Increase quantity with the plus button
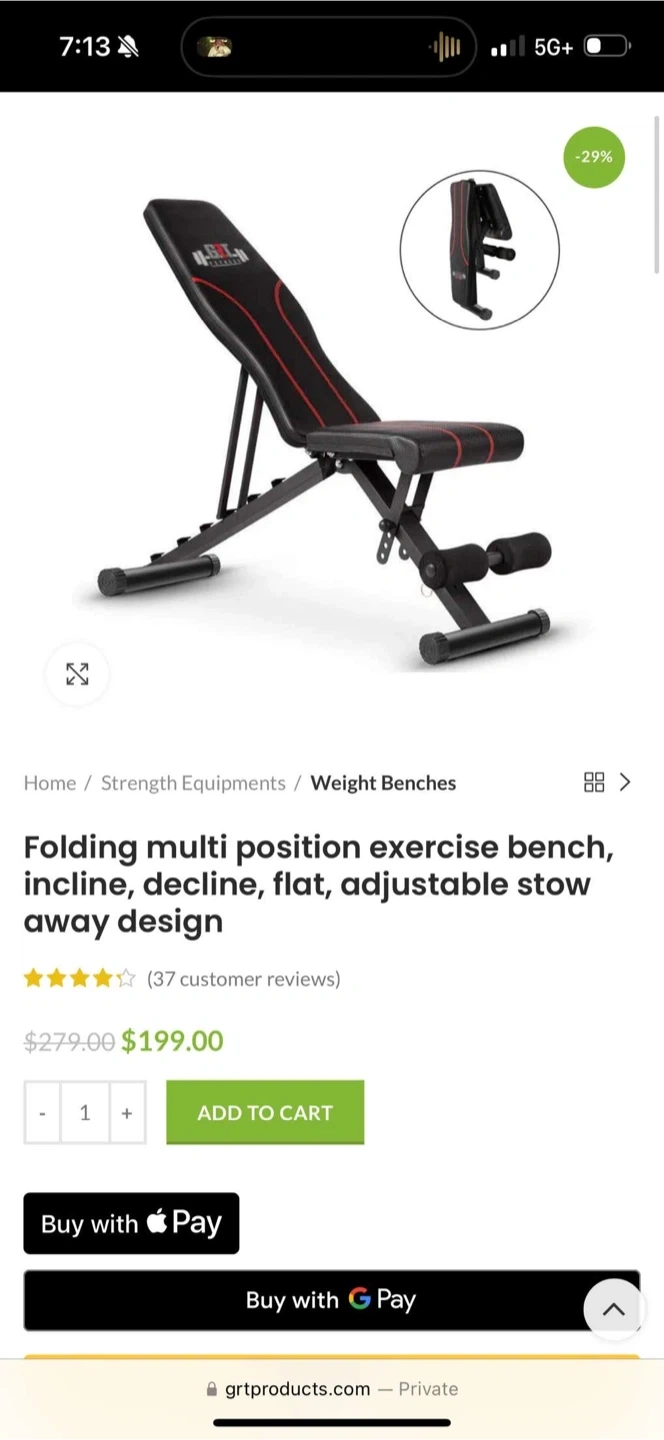 tap(127, 1113)
